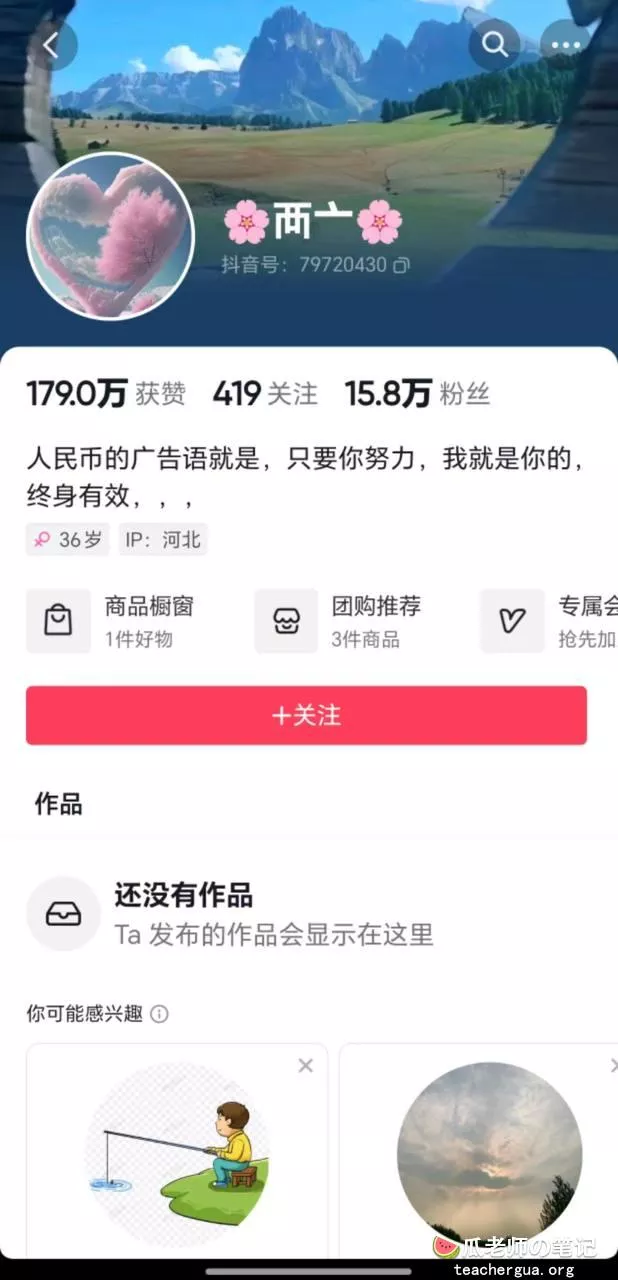
Task: View the heart-shaped profile avatar
Action: [x=110, y=236]
